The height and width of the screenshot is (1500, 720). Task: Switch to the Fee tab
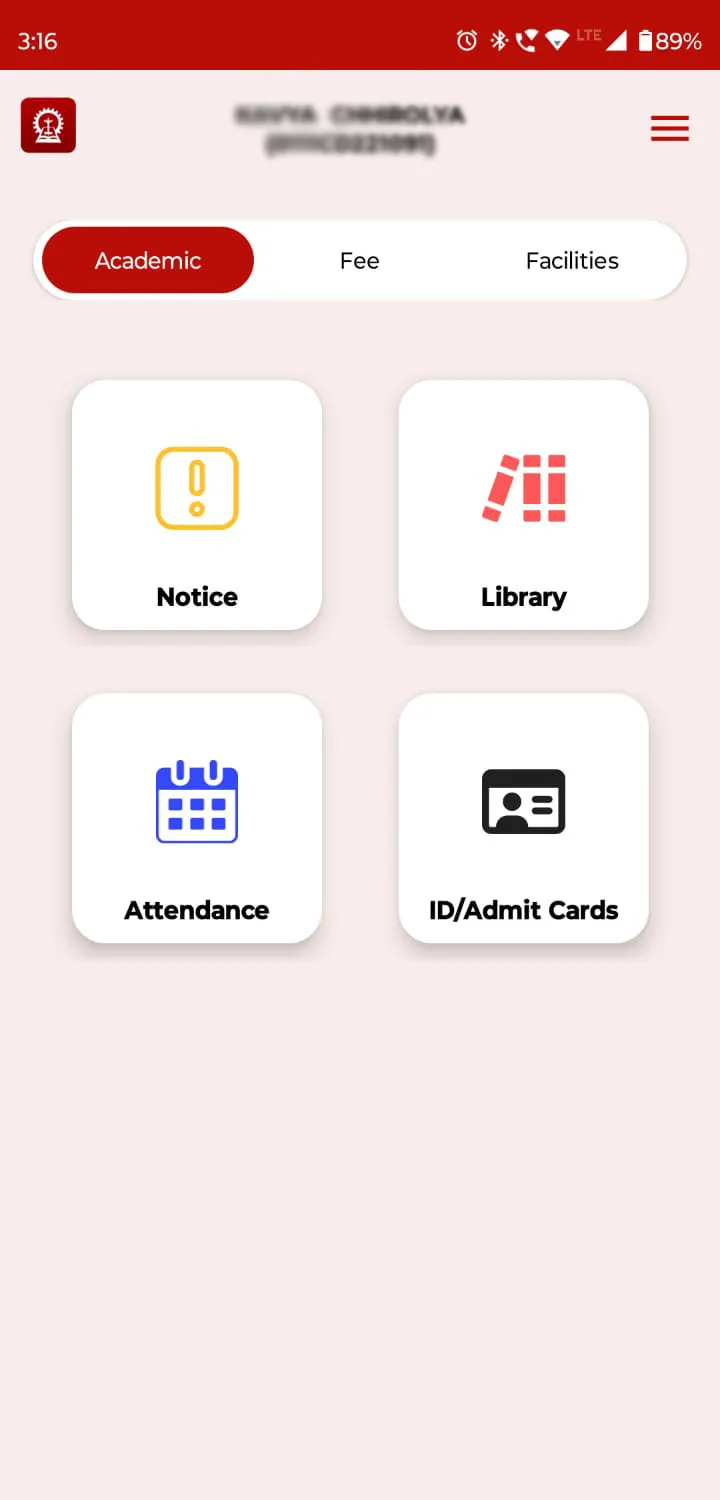coord(359,261)
